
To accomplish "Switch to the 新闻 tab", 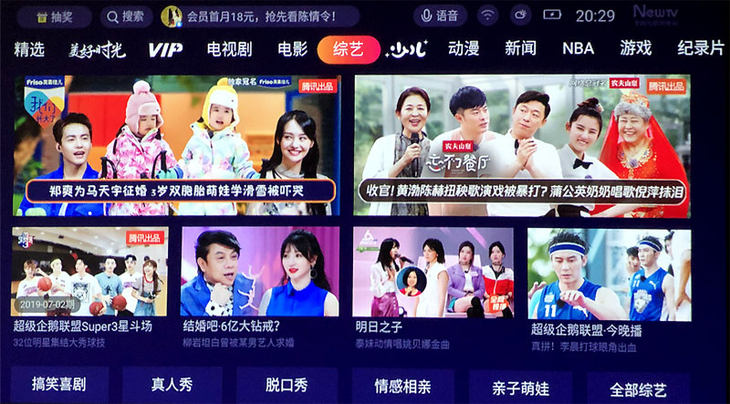I will 520,49.
